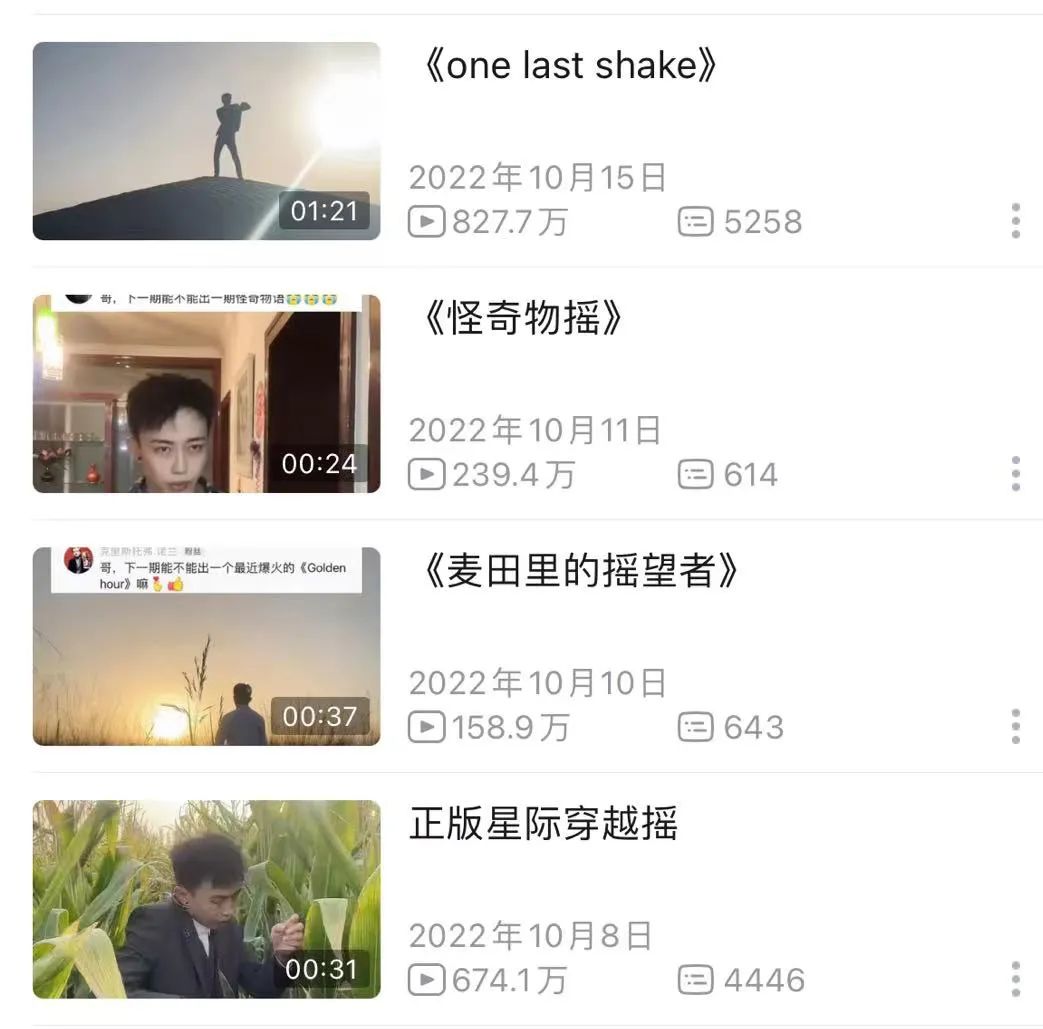Open more options for 《怪奇物摇》
This screenshot has width=1043, height=1029.
point(1015,474)
